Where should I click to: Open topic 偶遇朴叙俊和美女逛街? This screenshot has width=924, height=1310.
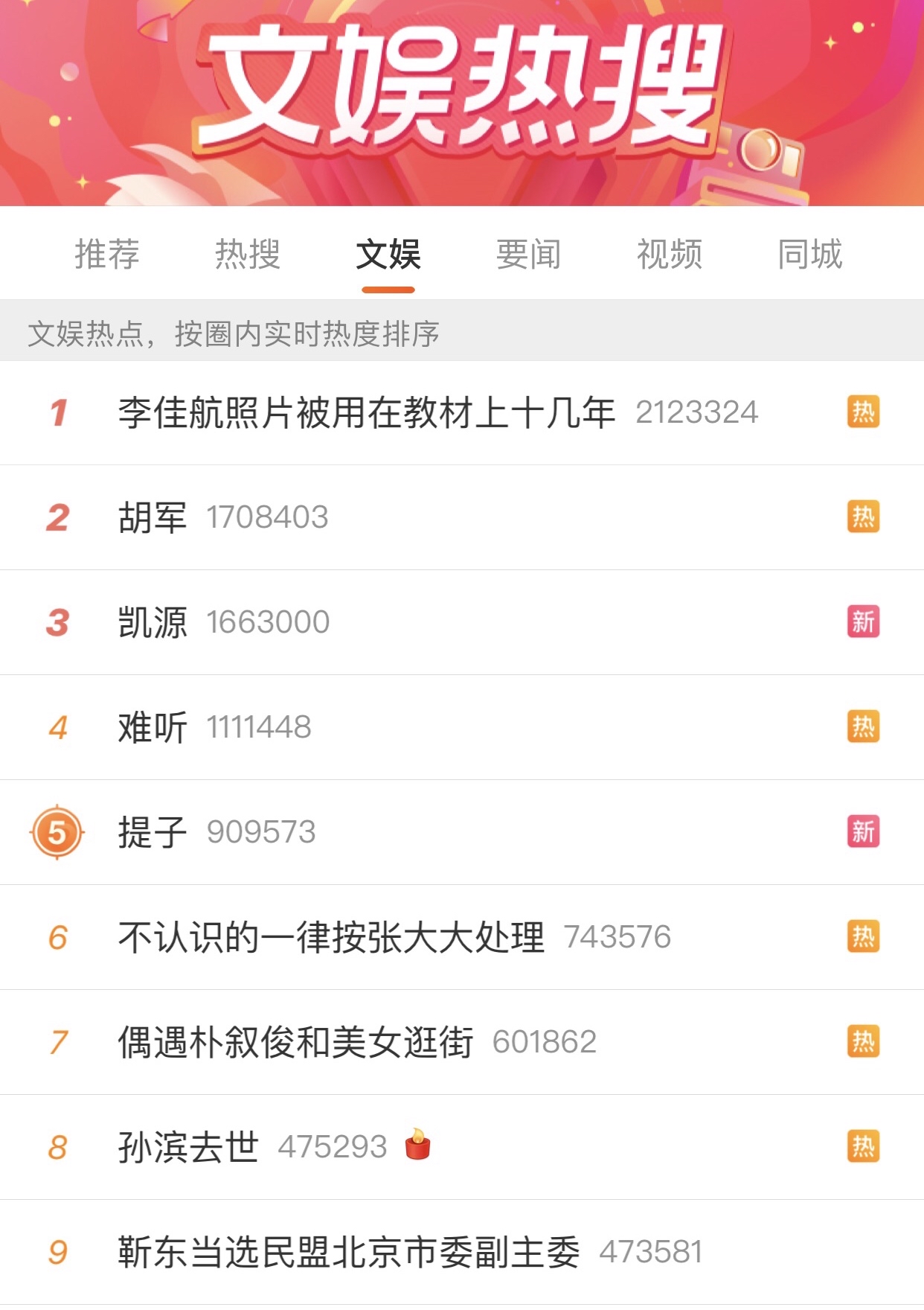point(295,1043)
